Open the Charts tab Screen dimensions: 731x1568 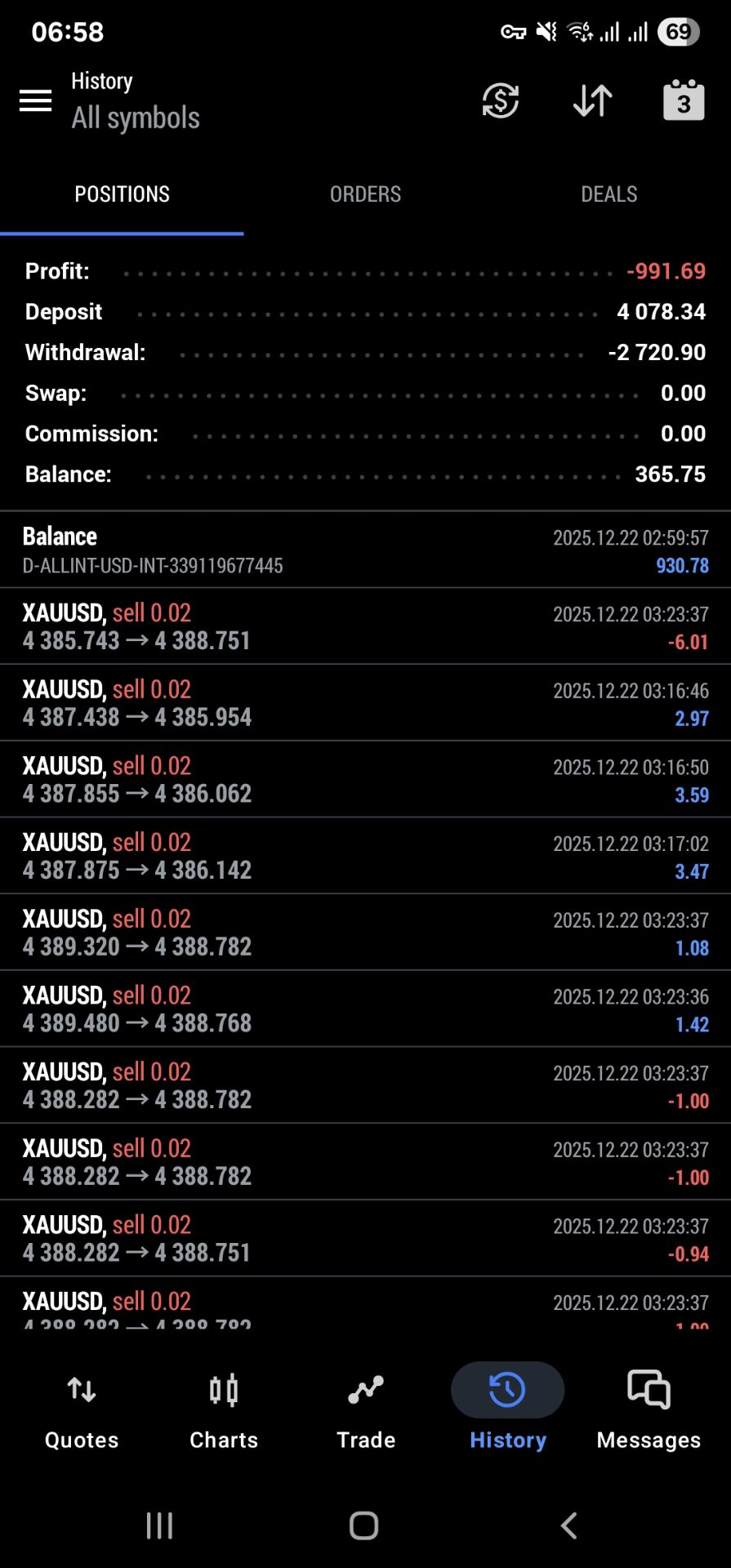click(x=224, y=1406)
